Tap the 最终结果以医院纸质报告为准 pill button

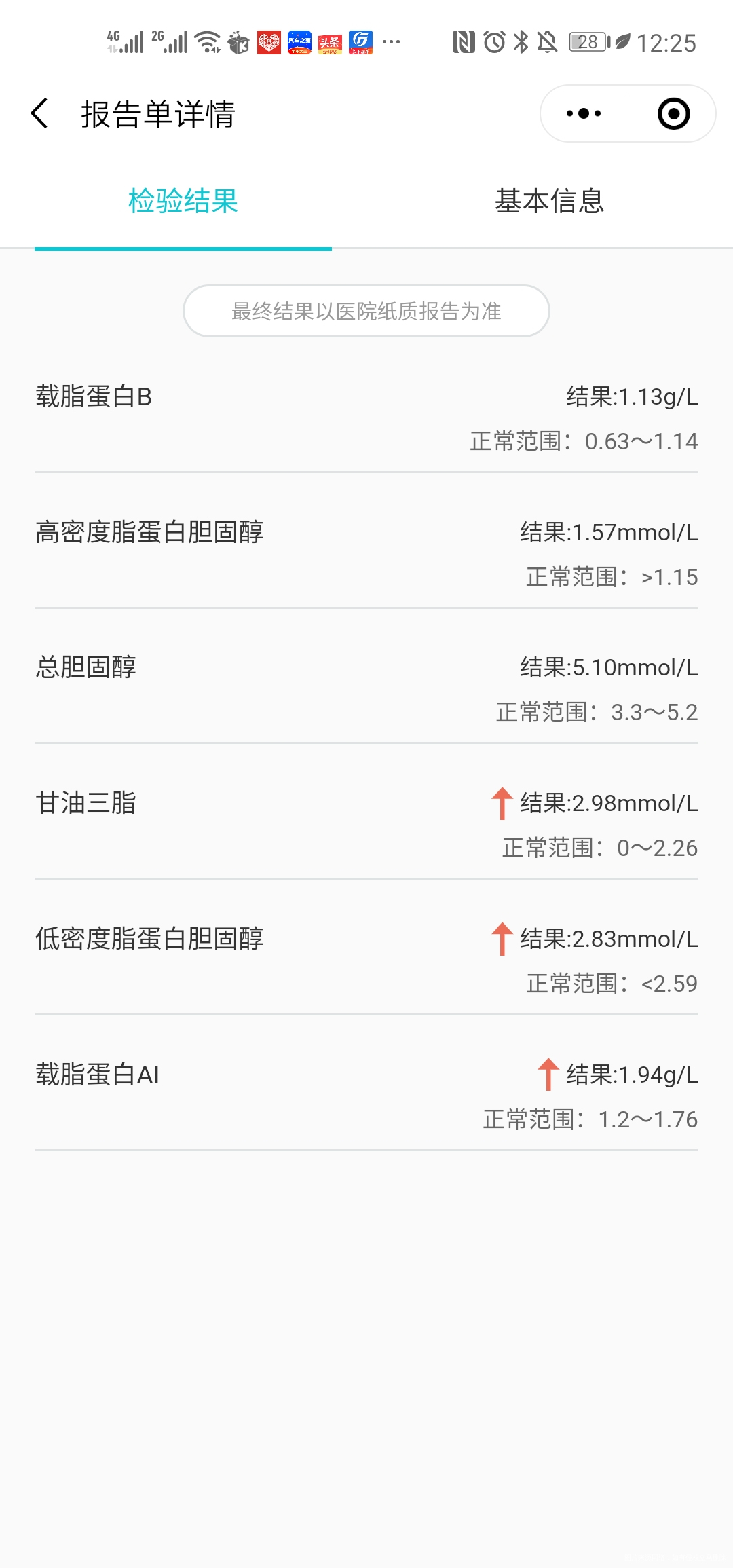coord(366,310)
